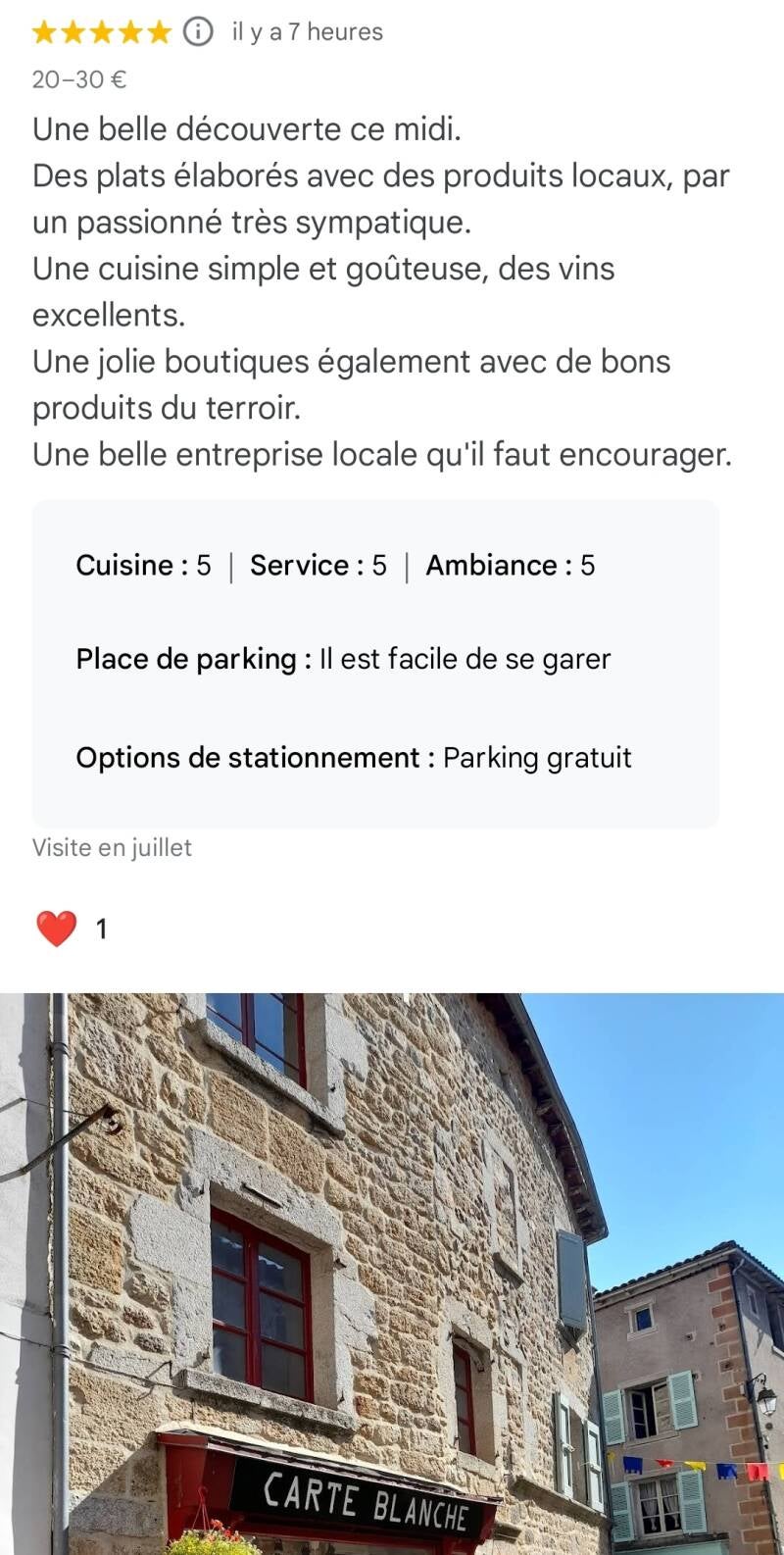Like this review with the heart

point(57,928)
